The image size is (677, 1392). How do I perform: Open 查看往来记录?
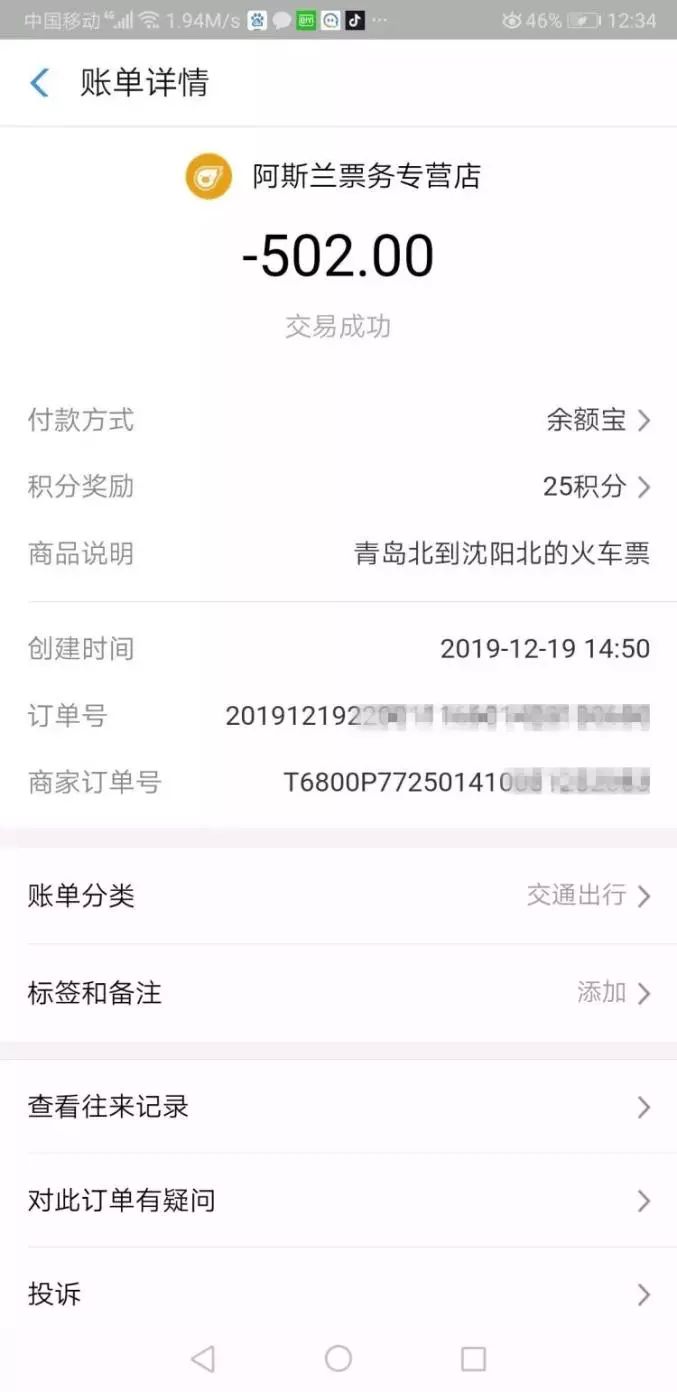point(338,1107)
